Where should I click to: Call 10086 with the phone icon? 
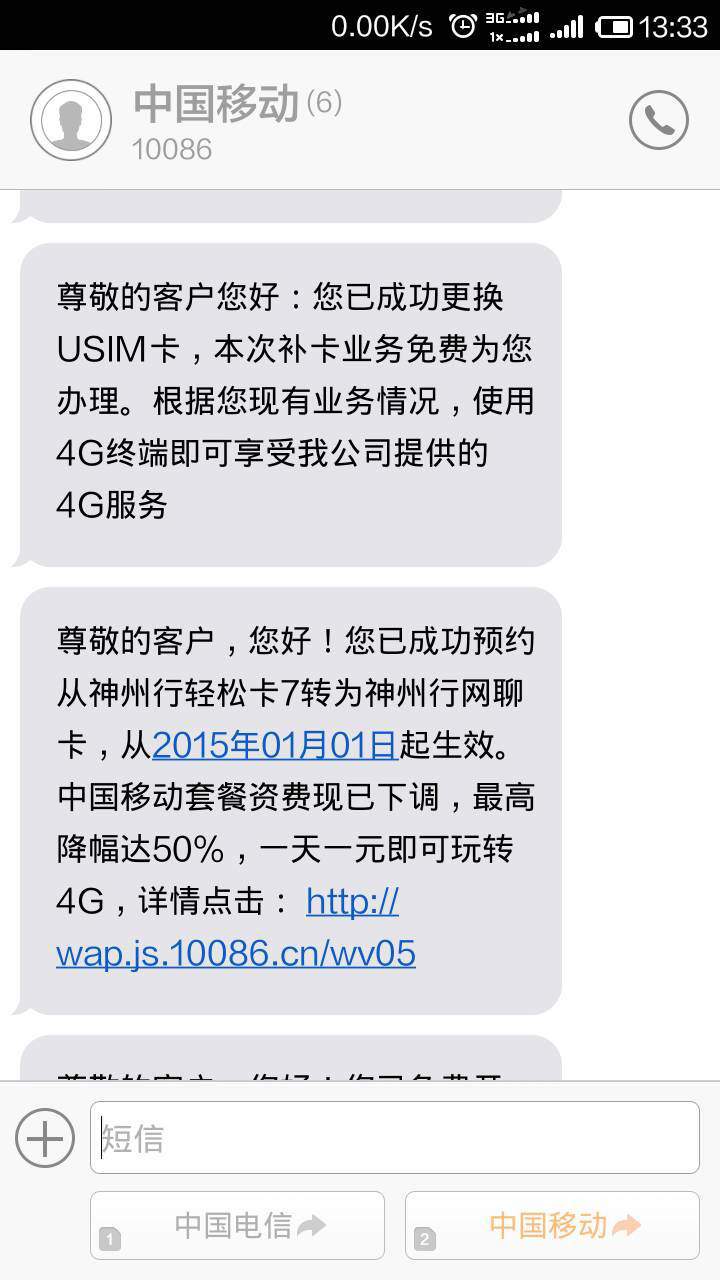click(658, 120)
